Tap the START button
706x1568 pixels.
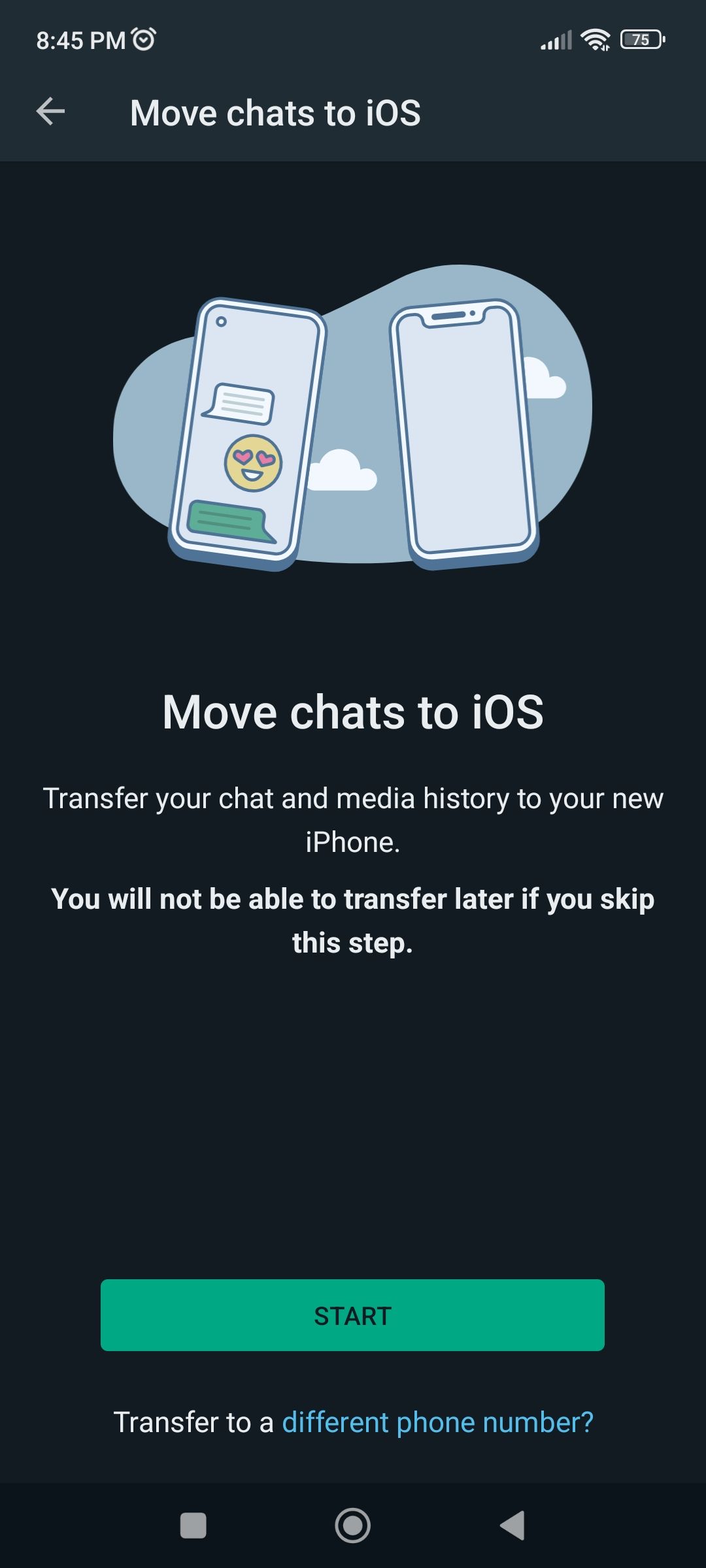coord(352,1315)
